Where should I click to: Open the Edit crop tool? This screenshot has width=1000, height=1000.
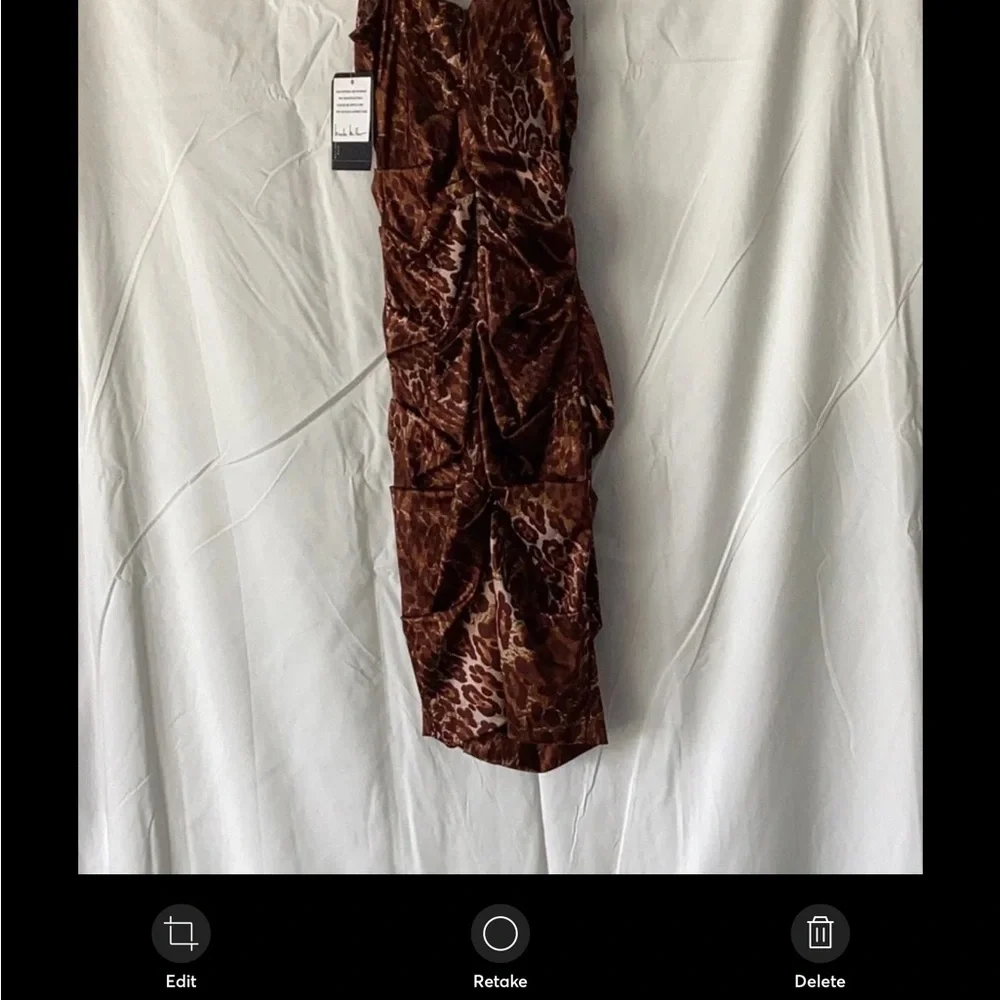[181, 934]
